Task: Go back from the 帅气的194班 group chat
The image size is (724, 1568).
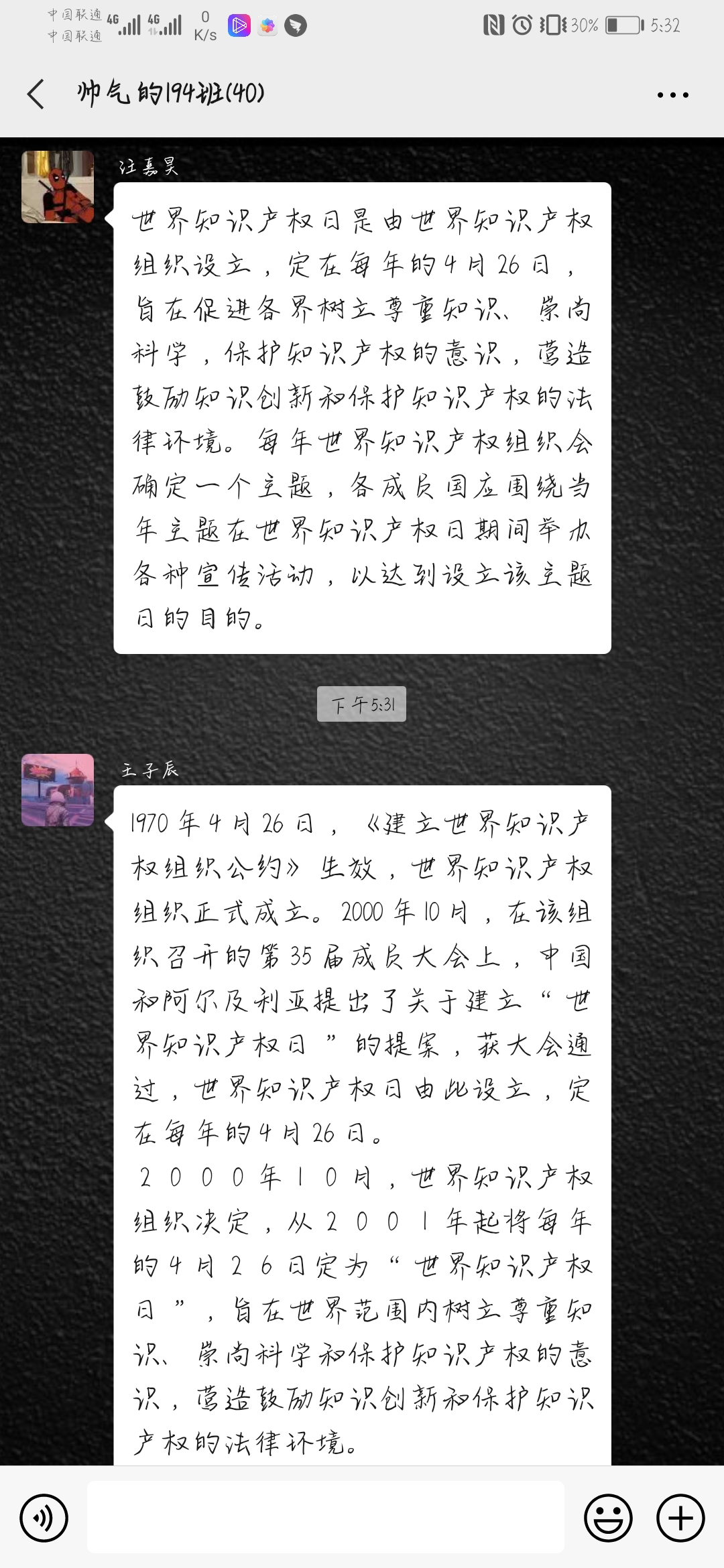Action: 36,94
